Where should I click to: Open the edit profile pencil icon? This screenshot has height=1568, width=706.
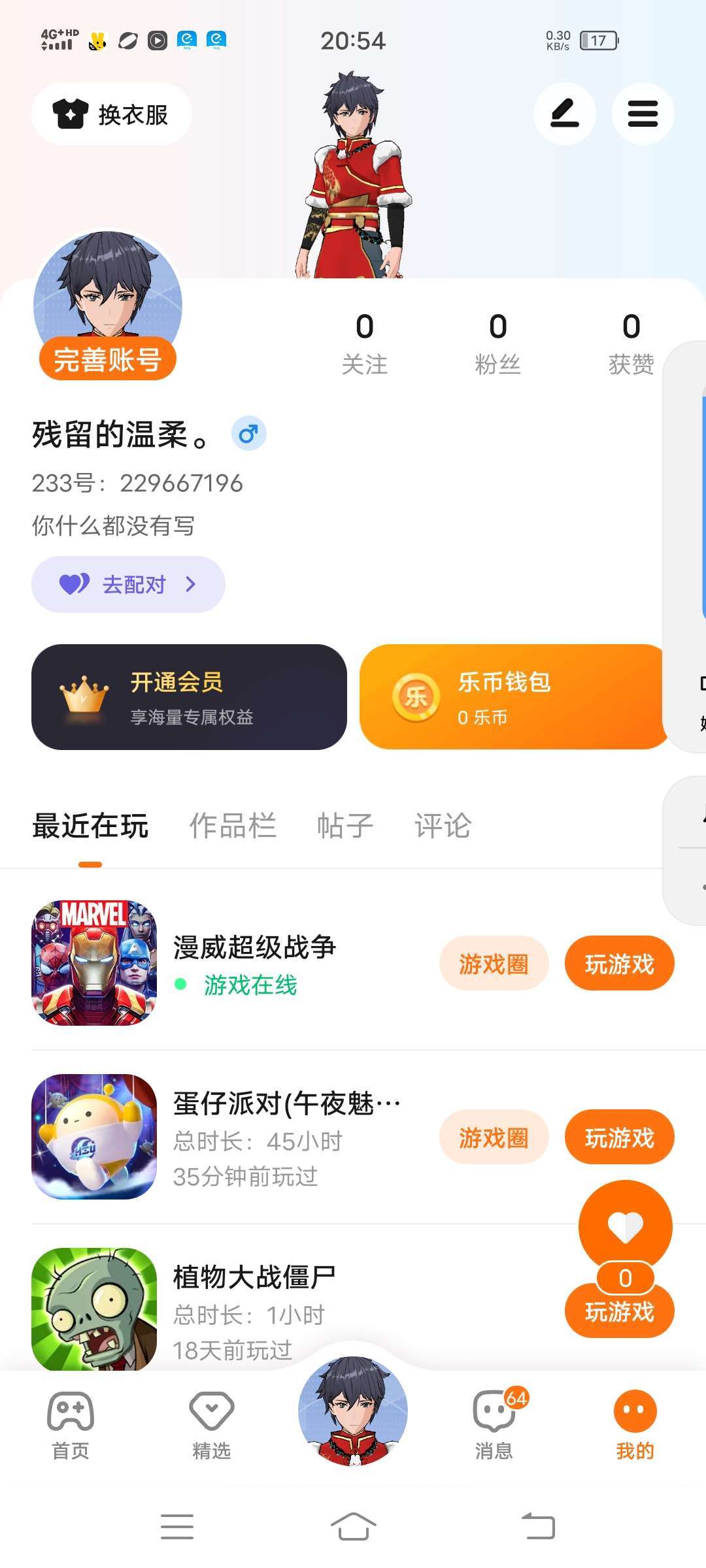pyautogui.click(x=564, y=114)
